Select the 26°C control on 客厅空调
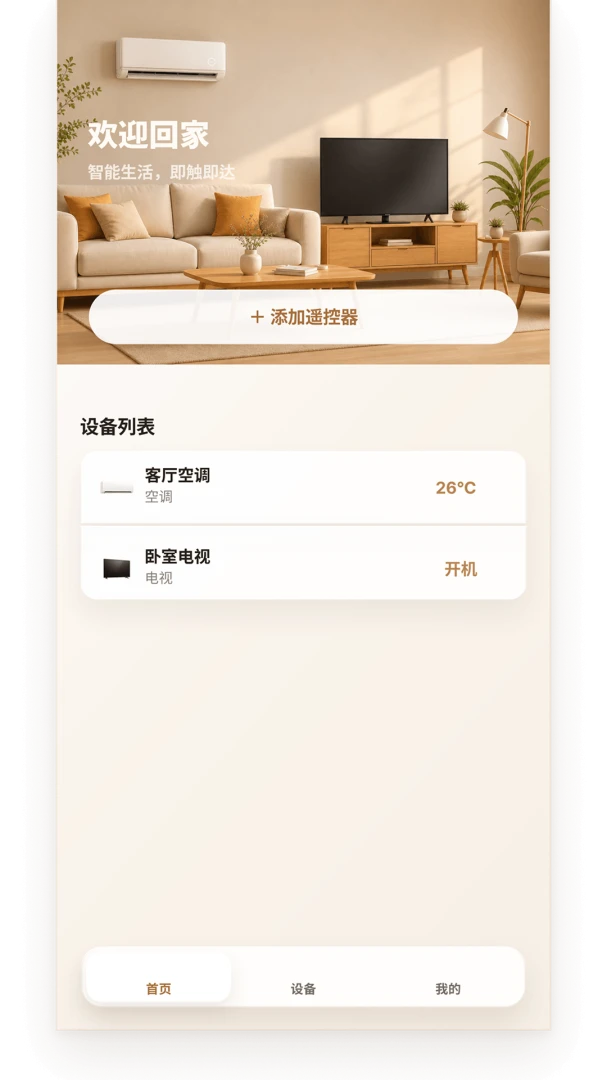 click(455, 488)
